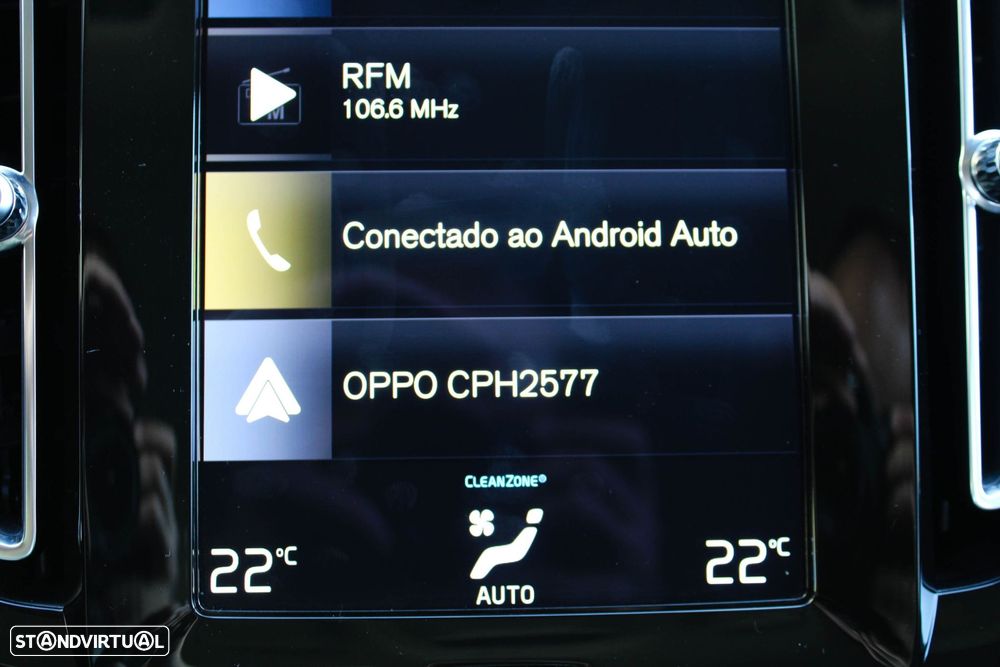Tap the radio play icon beside RFM
The width and height of the screenshot is (1000, 667).
[x=270, y=95]
